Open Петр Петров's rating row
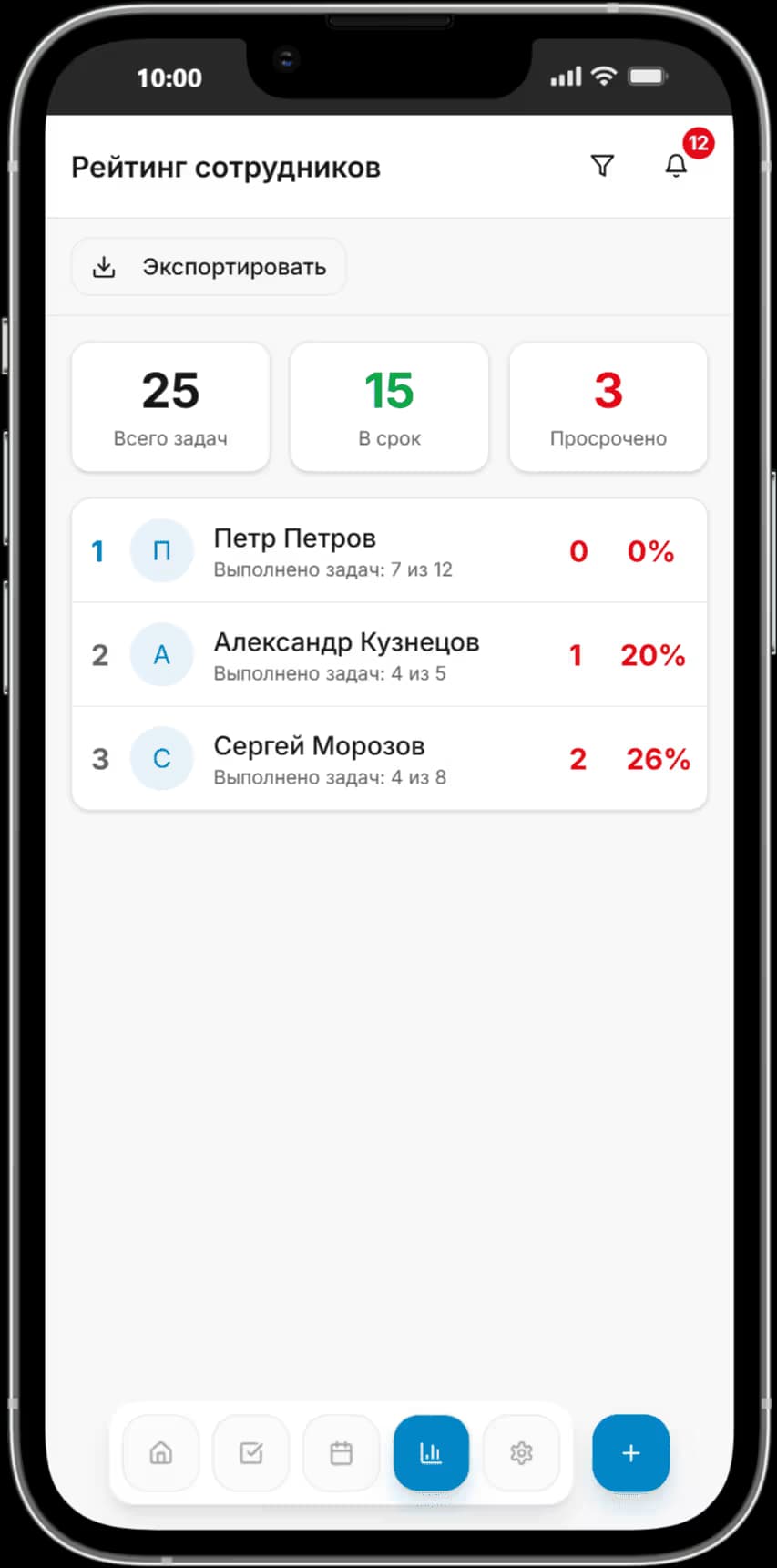 [x=389, y=551]
